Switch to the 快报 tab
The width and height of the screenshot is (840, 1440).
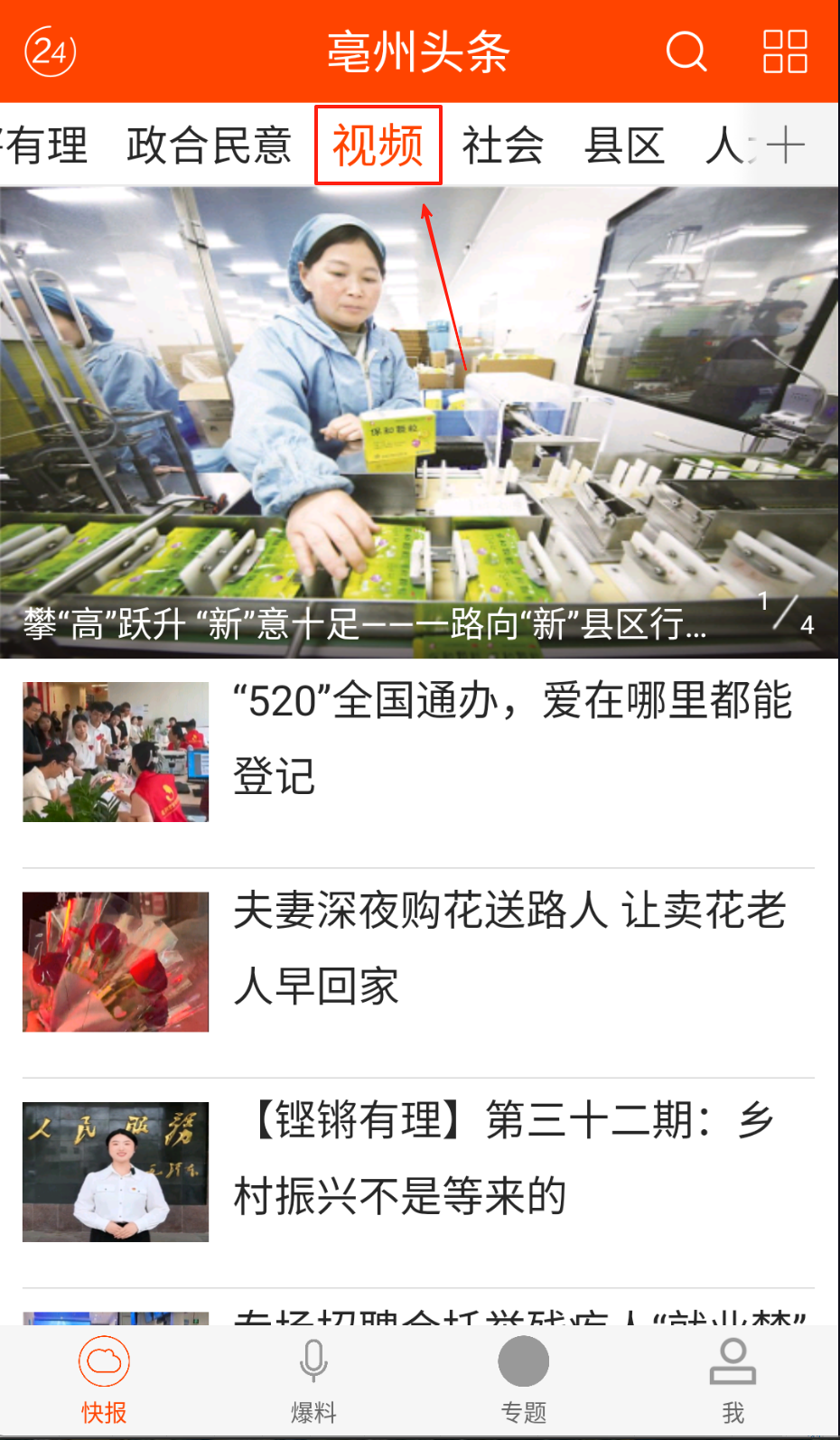click(x=104, y=1379)
